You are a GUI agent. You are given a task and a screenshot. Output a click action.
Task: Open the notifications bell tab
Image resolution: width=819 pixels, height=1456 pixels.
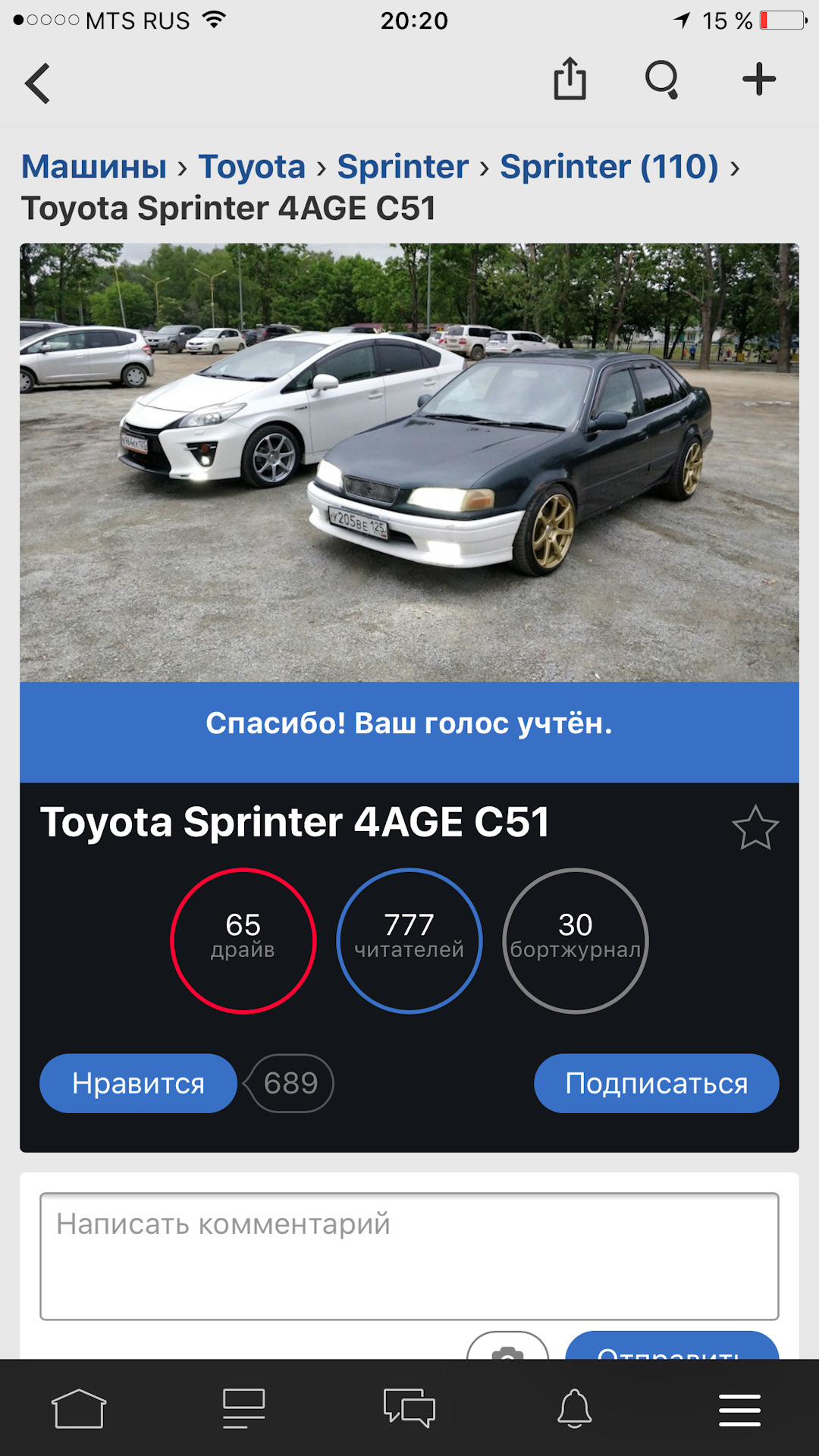575,1409
